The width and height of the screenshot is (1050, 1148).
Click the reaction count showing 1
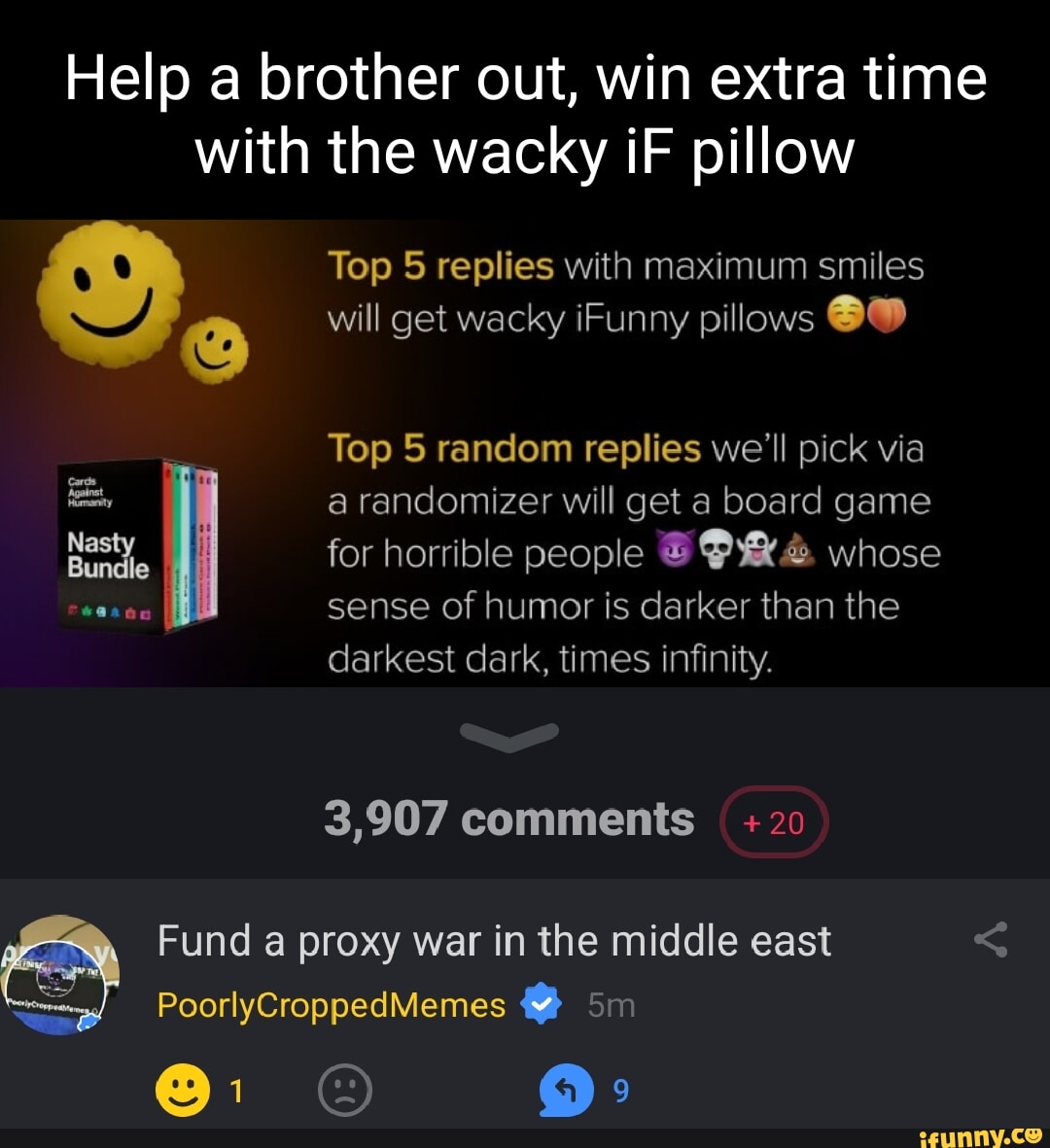tap(233, 1091)
